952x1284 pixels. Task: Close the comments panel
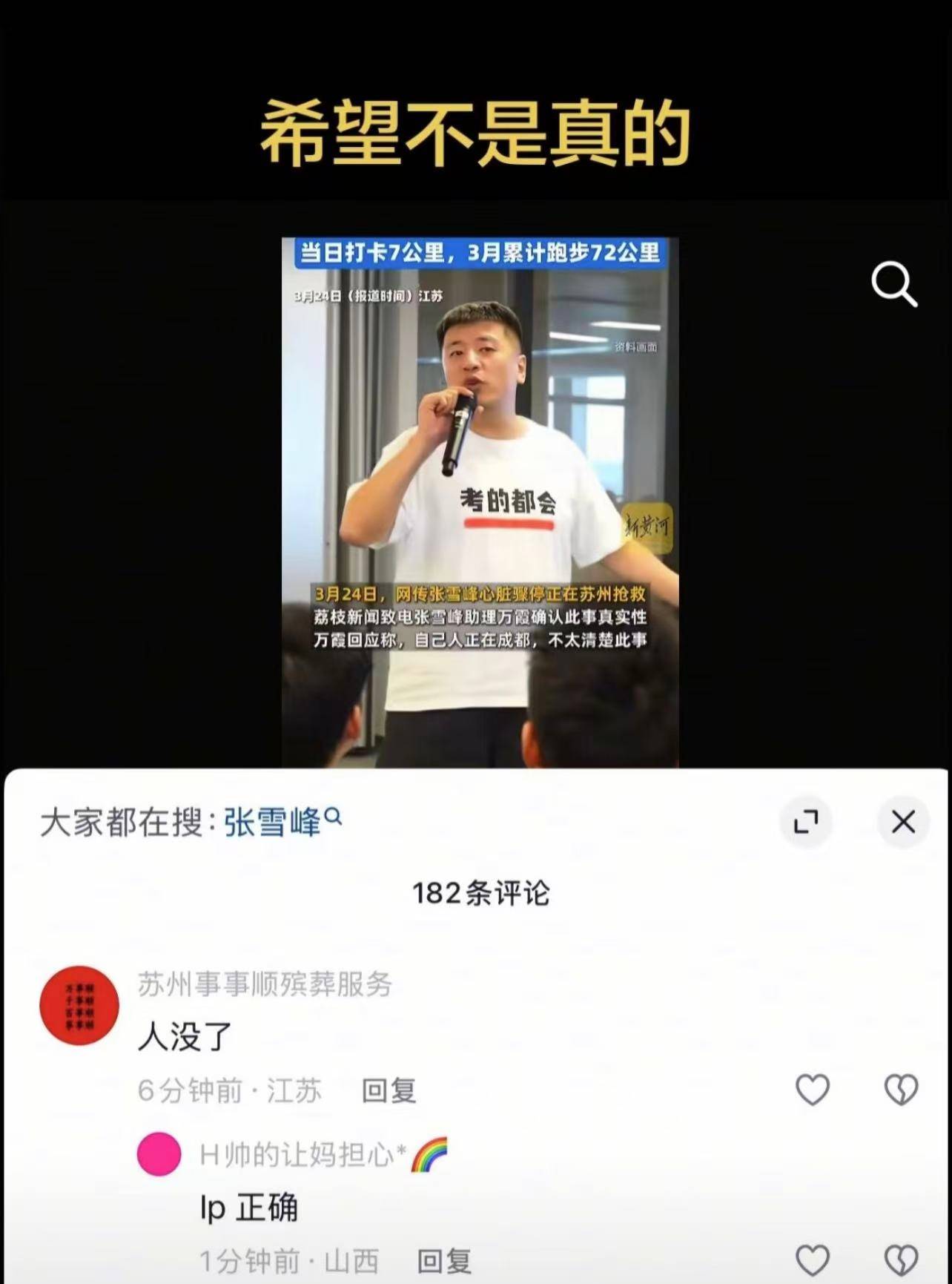coord(903,822)
